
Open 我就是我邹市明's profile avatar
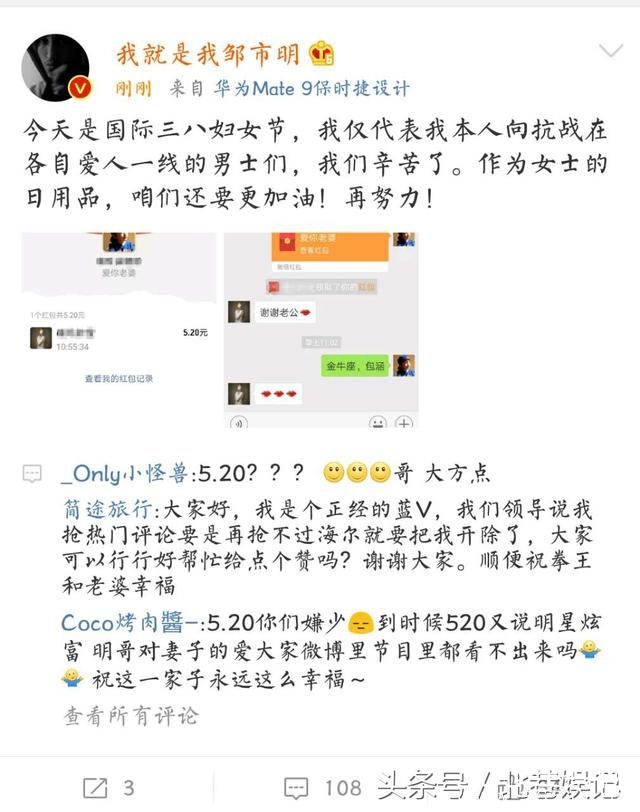[x=56, y=69]
